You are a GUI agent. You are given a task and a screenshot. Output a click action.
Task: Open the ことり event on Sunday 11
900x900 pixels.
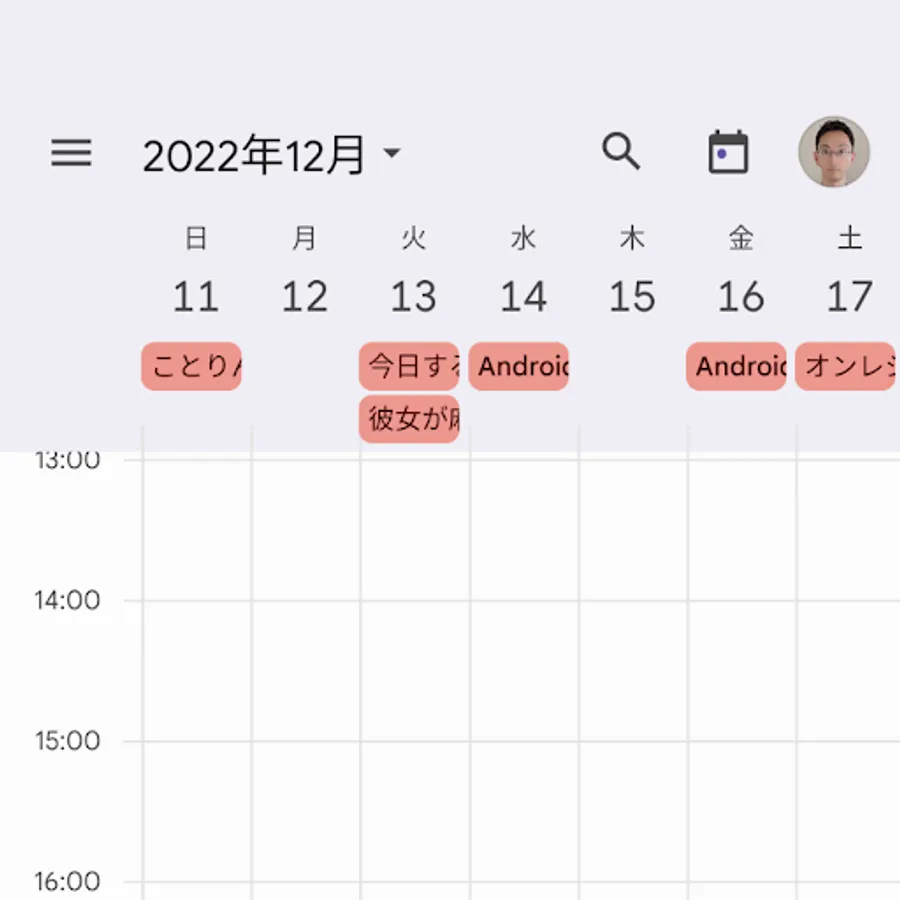click(x=191, y=366)
